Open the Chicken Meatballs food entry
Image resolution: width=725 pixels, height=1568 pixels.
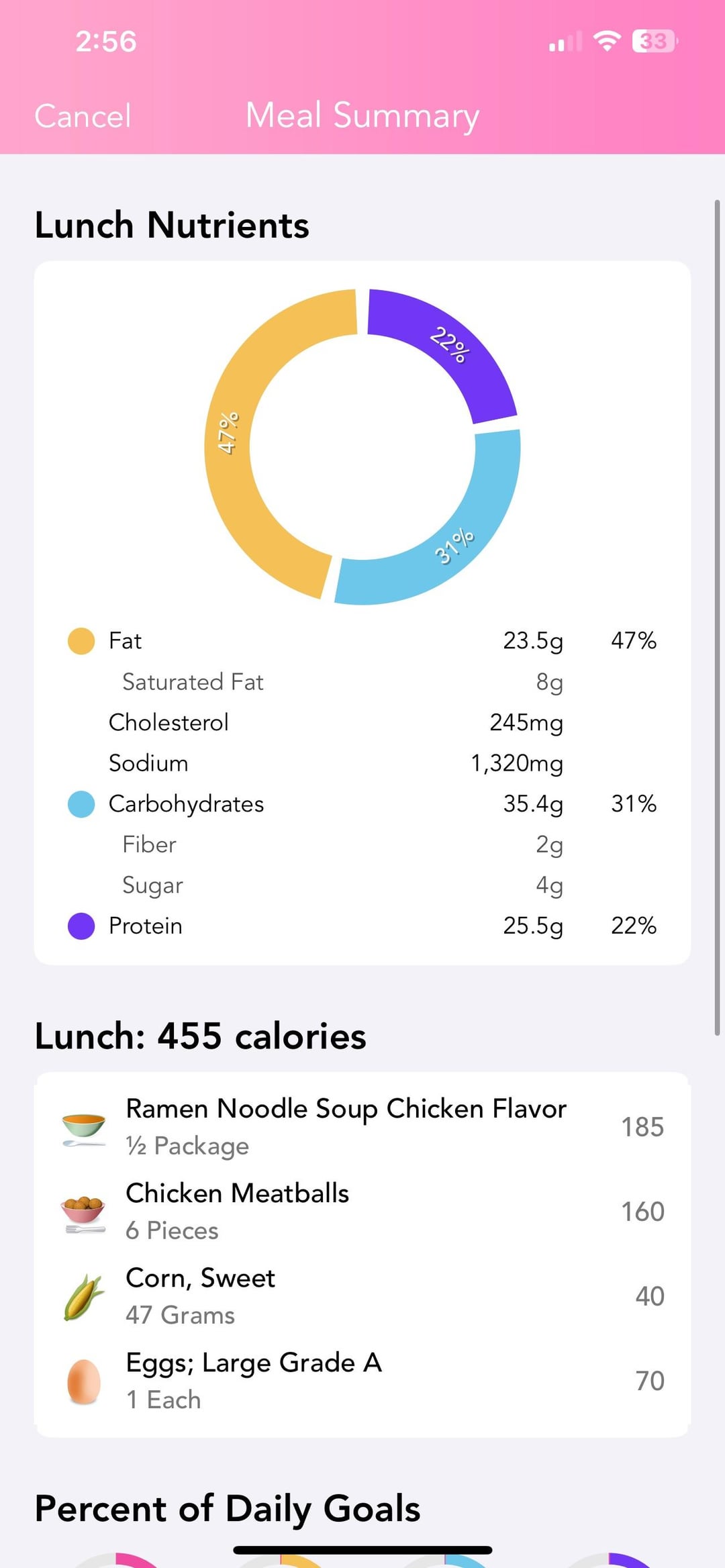coord(362,1211)
